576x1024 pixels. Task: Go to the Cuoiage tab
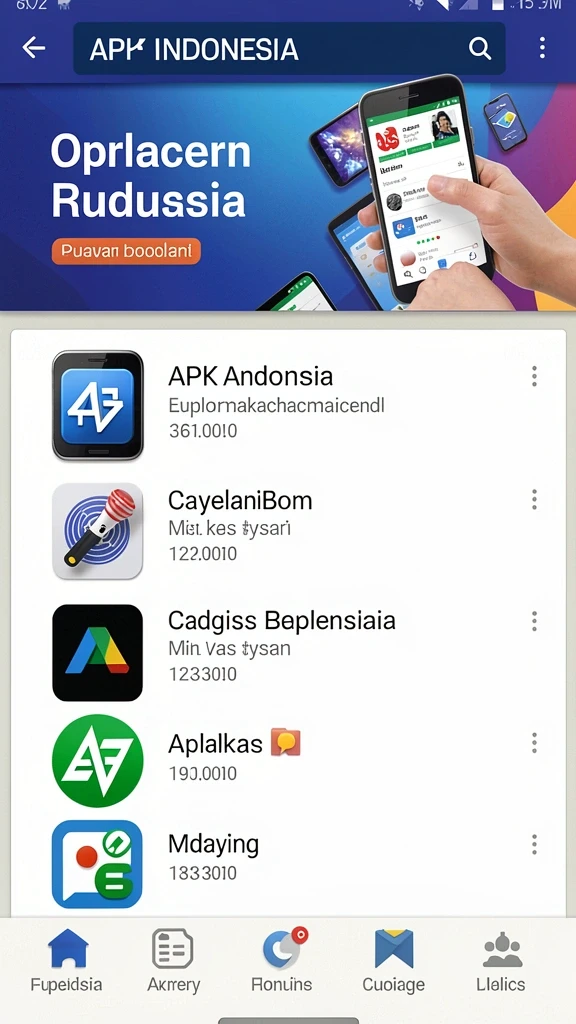(x=394, y=961)
